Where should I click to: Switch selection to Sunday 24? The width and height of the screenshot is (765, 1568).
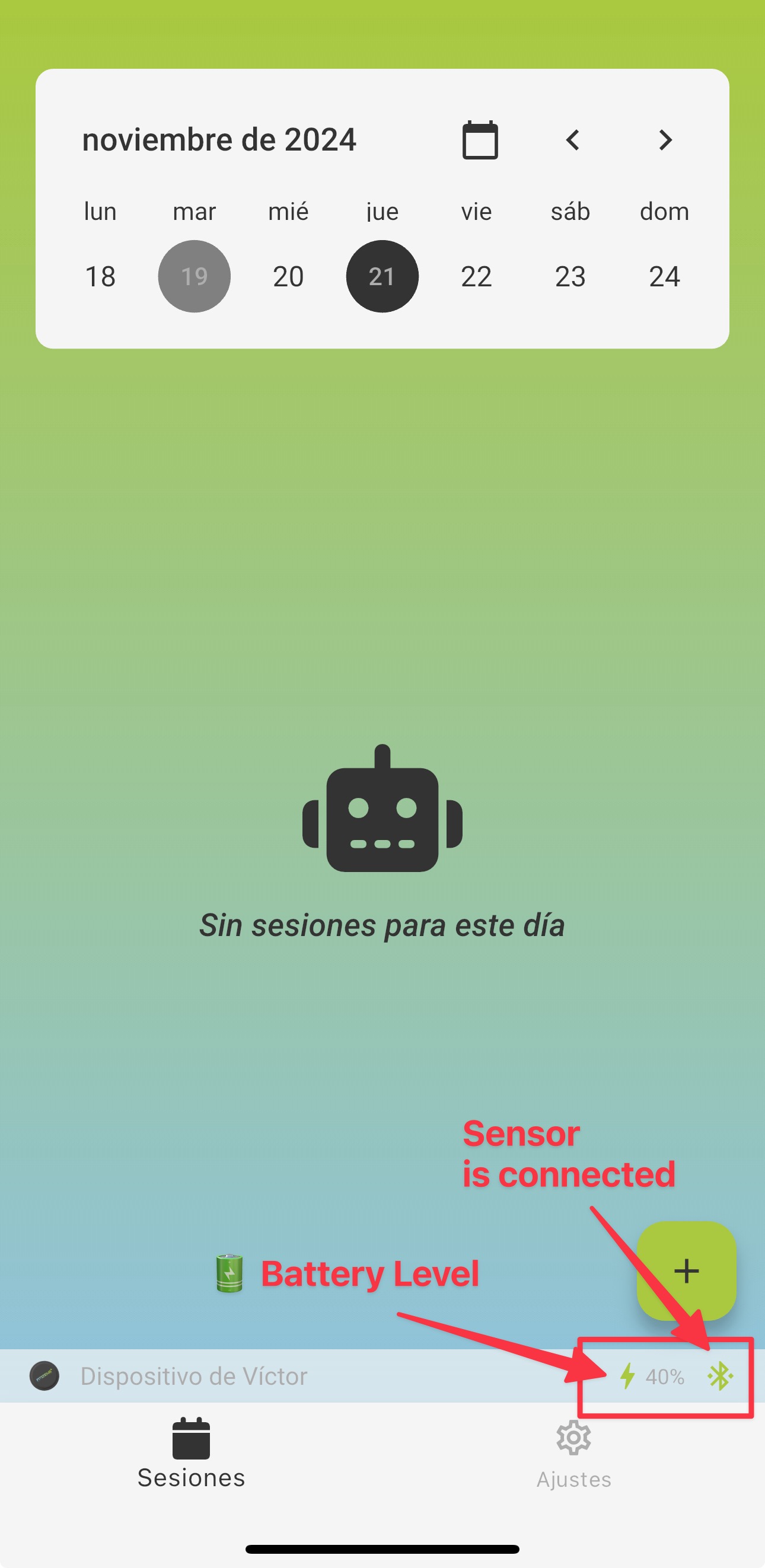(x=665, y=276)
